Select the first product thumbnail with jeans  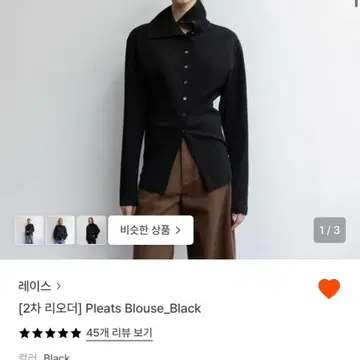coord(29,230)
